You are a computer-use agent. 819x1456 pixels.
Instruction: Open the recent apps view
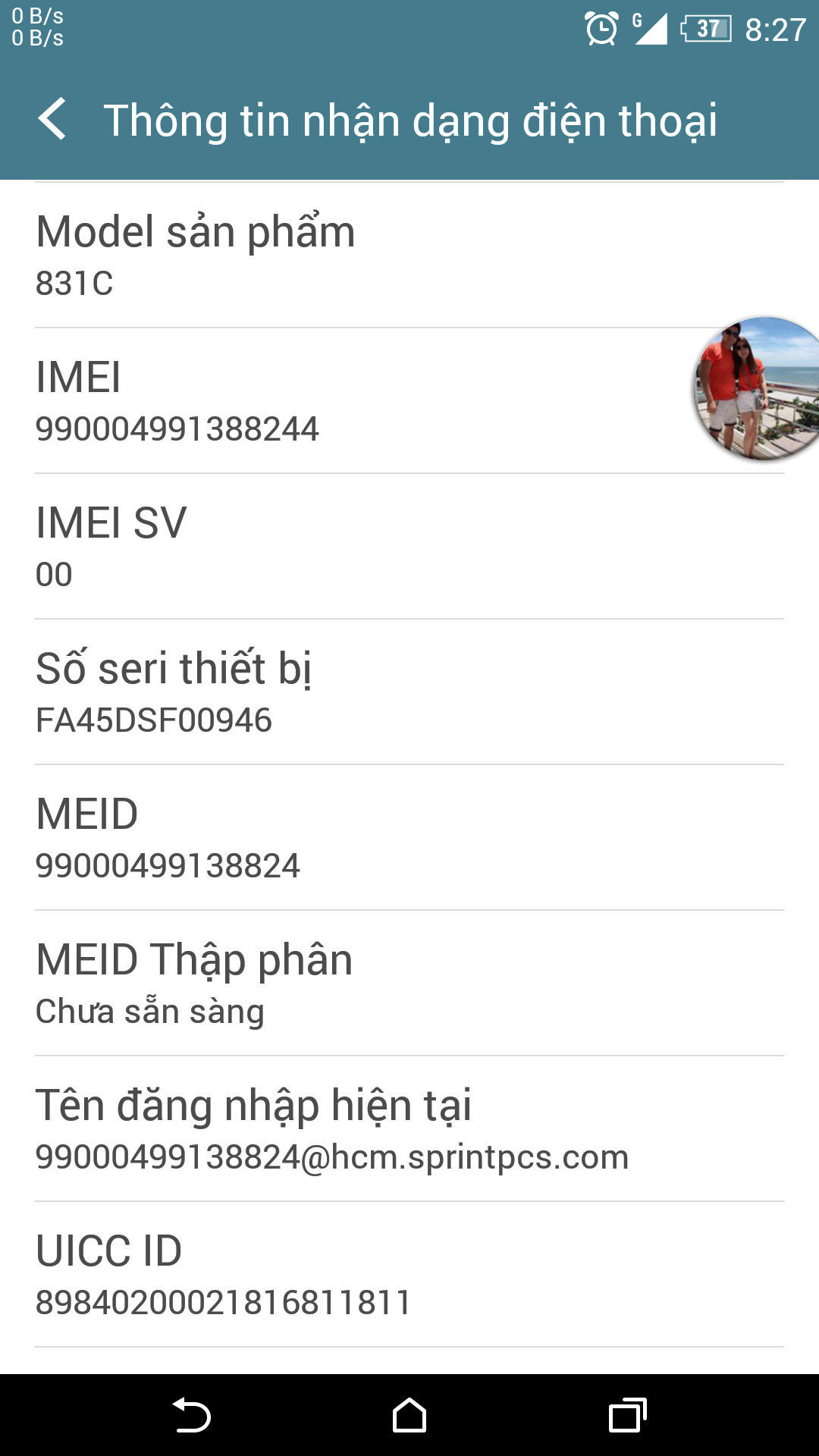[627, 1415]
